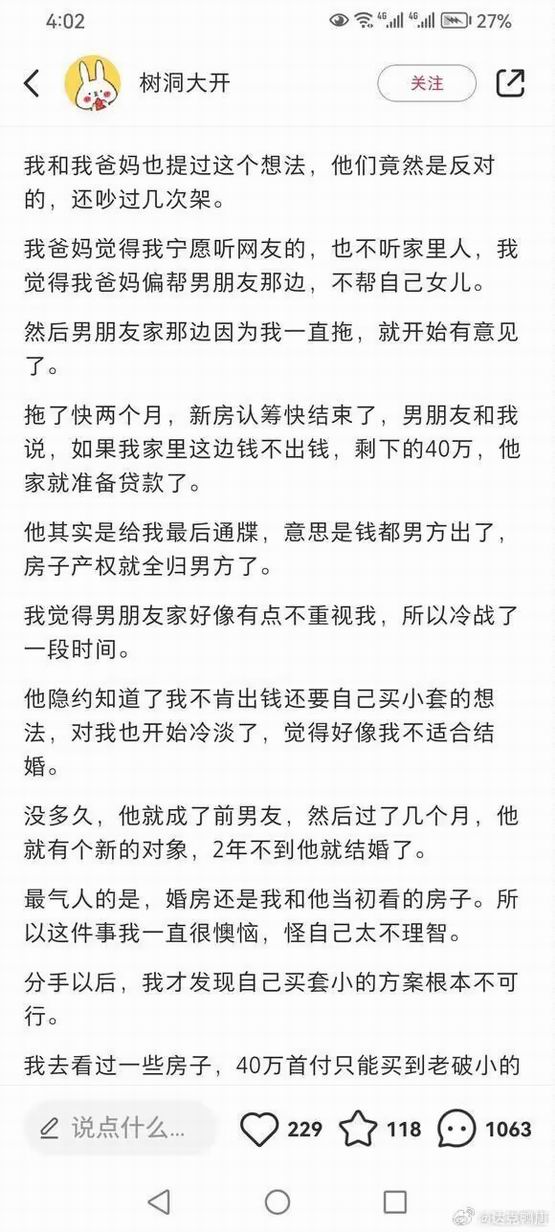The height and width of the screenshot is (1232, 555).
Task: Share this post
Action: coord(510,83)
